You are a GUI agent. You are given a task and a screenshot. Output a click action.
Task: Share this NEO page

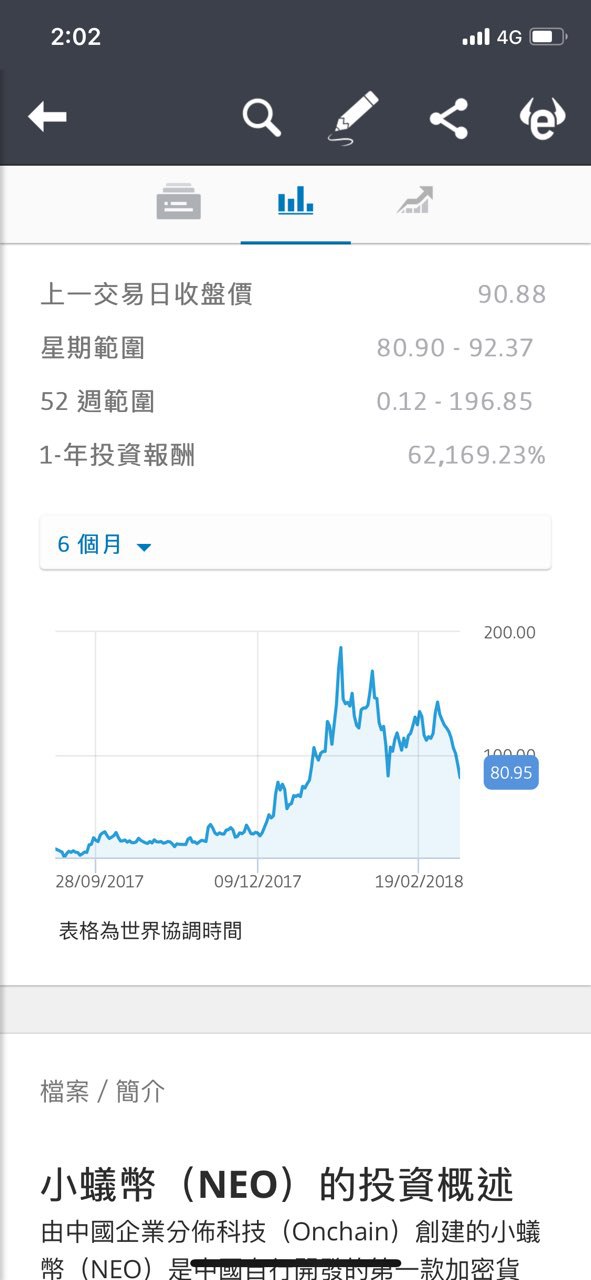pyautogui.click(x=449, y=119)
